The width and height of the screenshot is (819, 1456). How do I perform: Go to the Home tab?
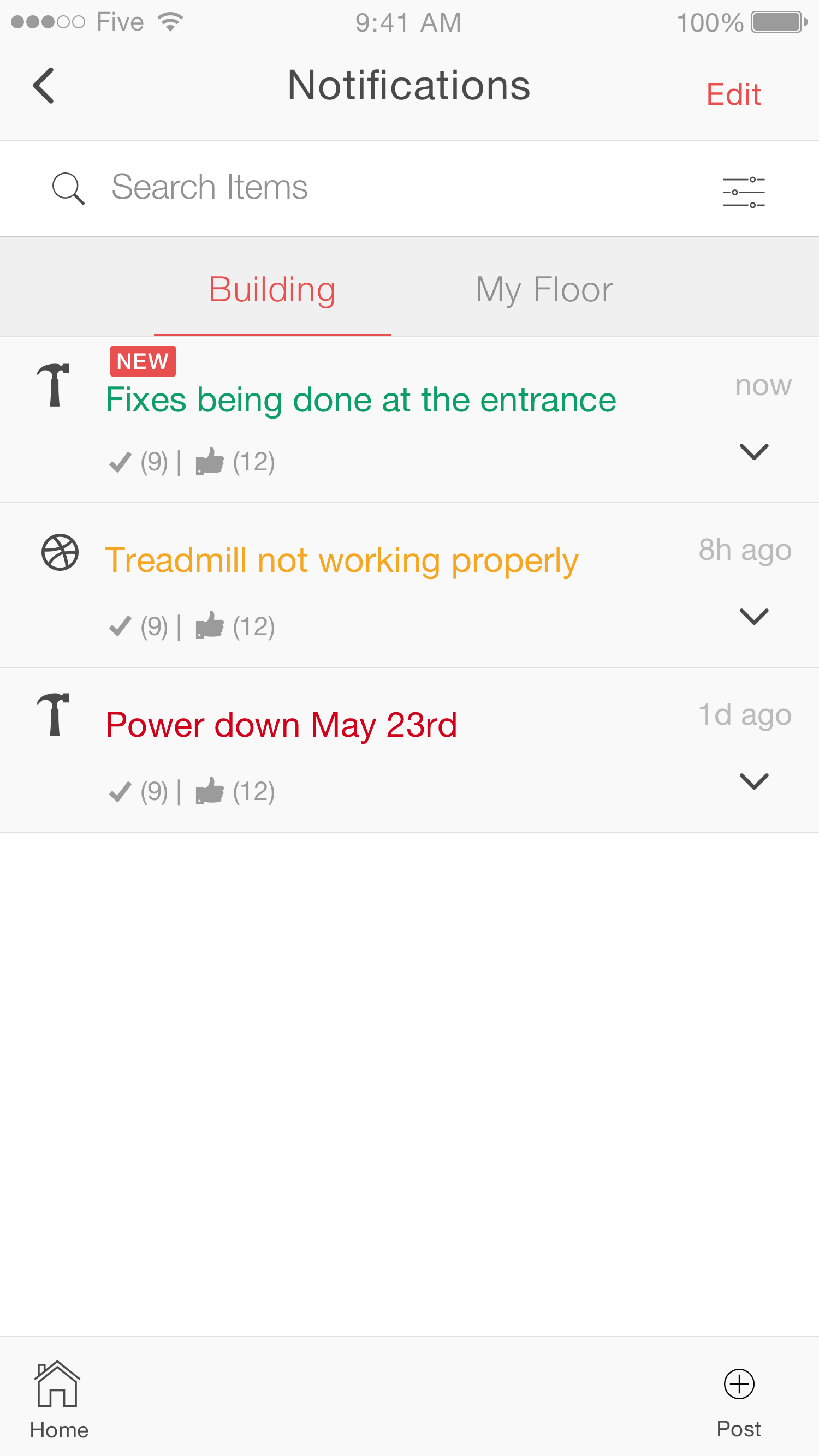tap(59, 1399)
